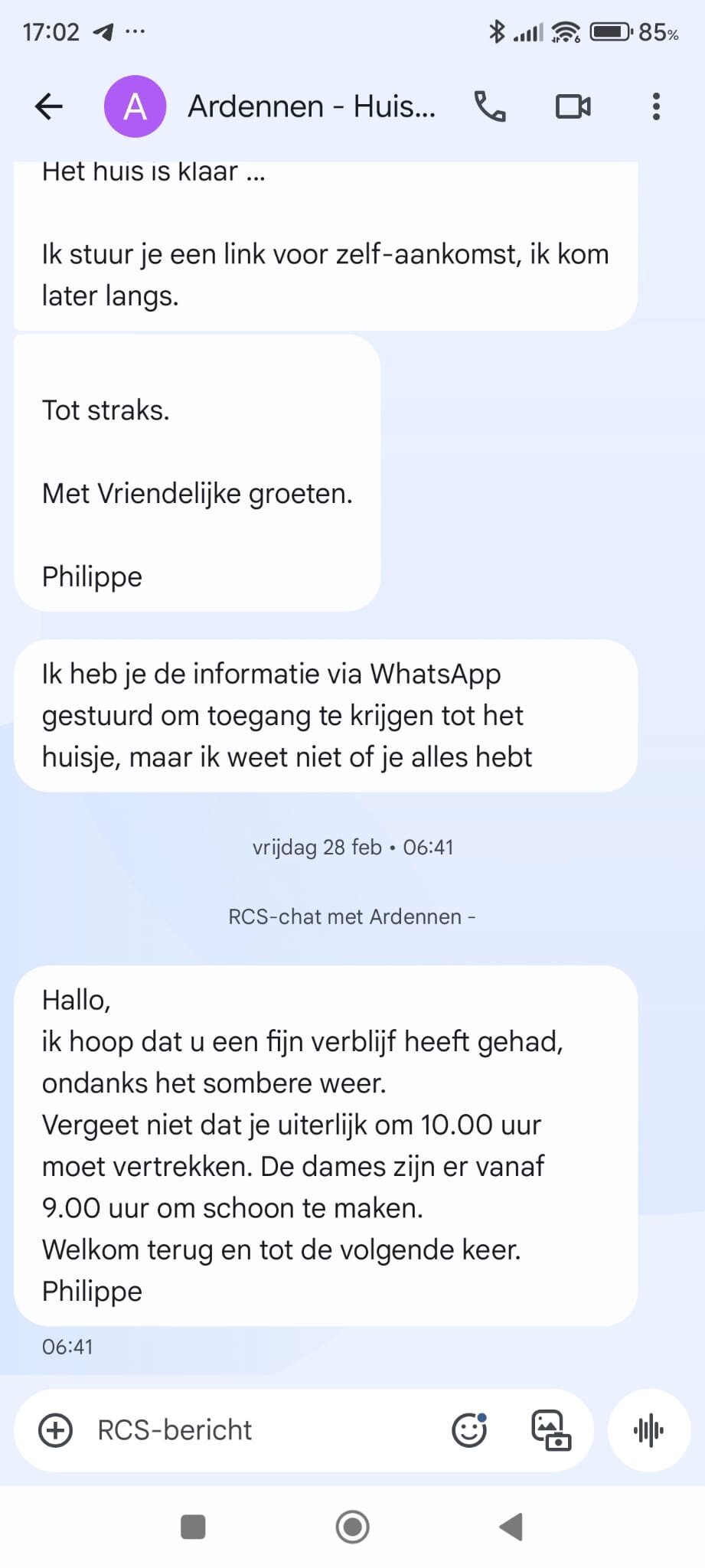This screenshot has height=1568, width=705.
Task: Tap the system home button
Action: (353, 1527)
